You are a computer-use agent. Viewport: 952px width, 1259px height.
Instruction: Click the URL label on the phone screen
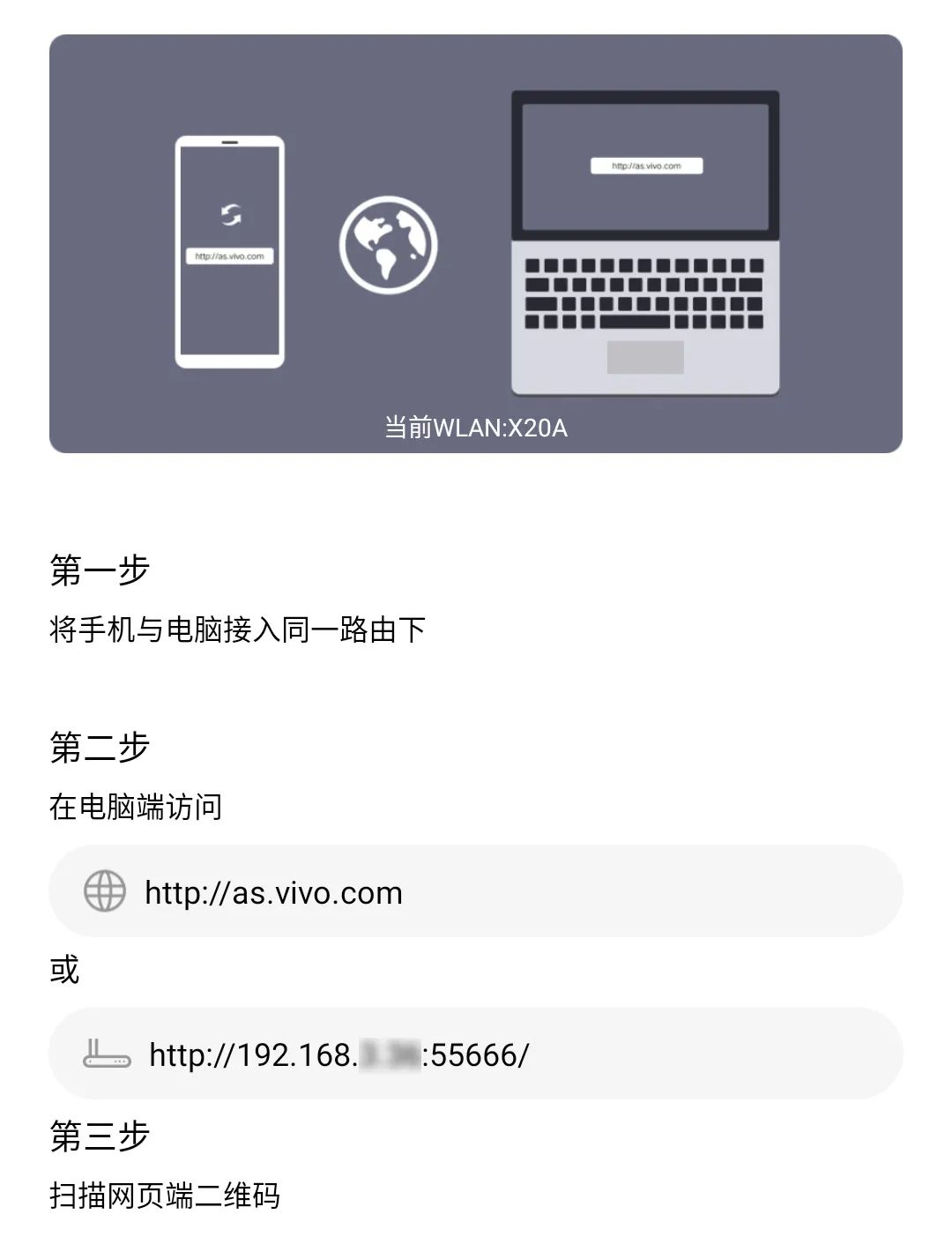(229, 257)
